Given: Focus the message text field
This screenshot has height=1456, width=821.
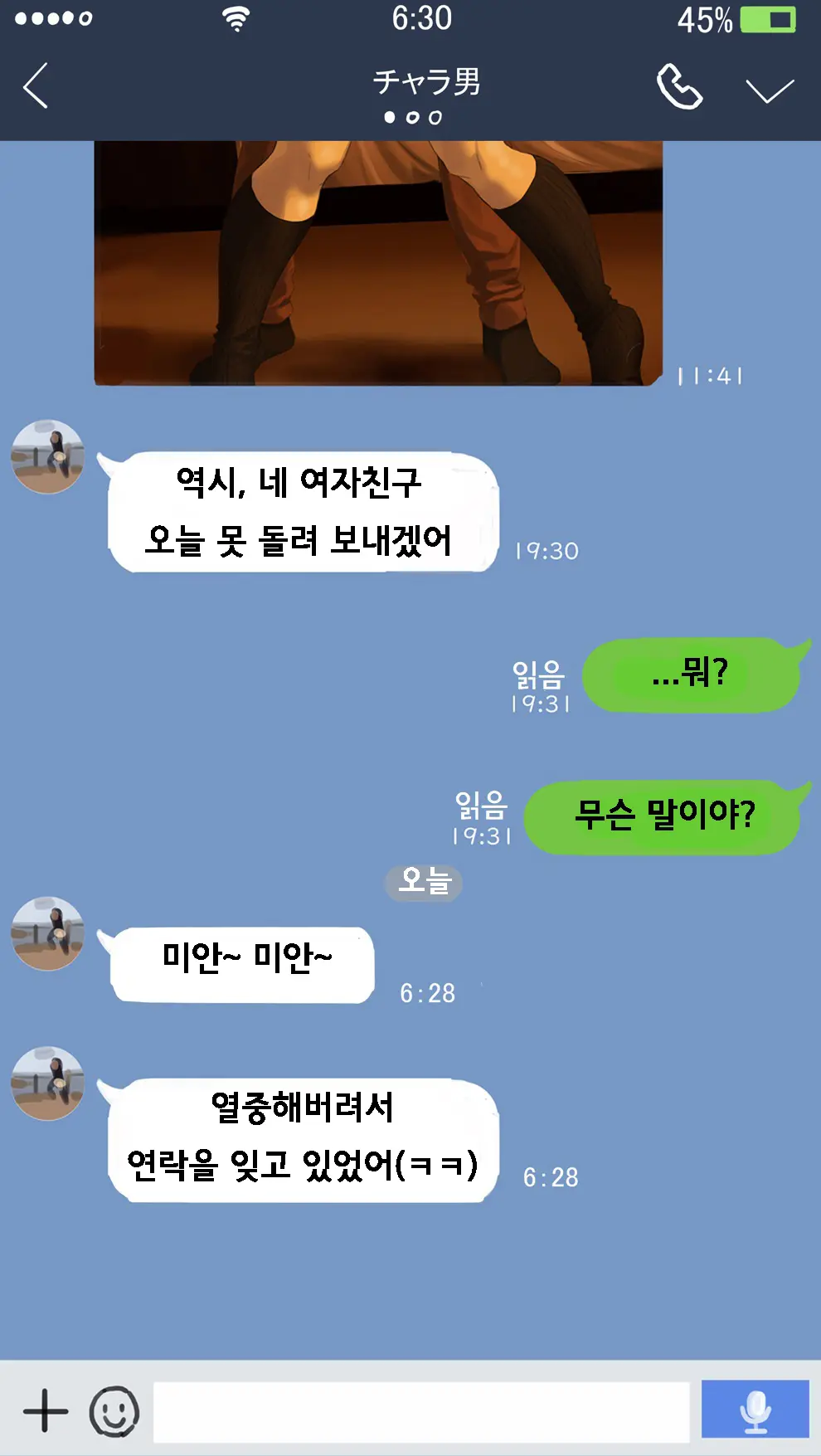Looking at the screenshot, I should [421, 1411].
